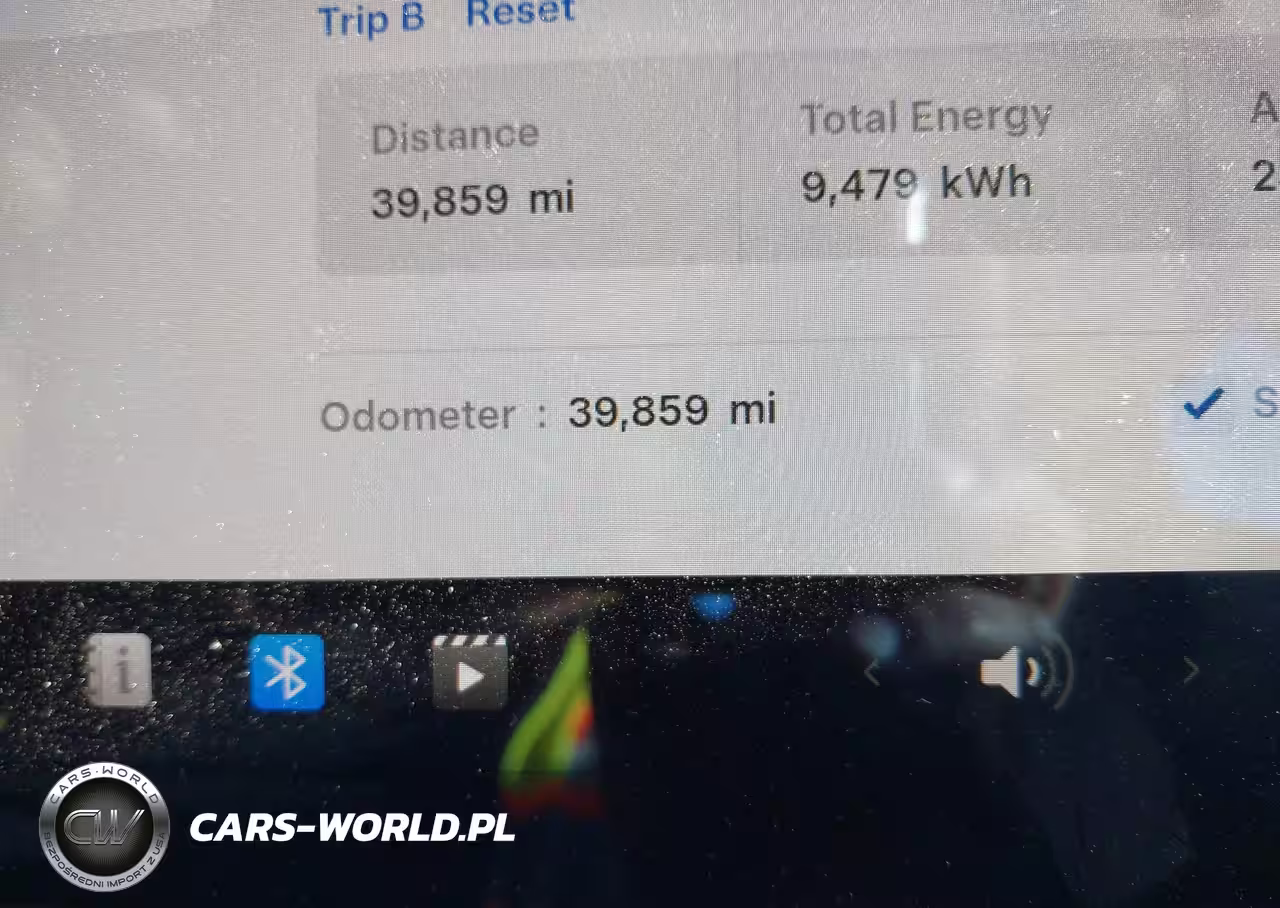Open the Bluetooth settings

tap(287, 672)
